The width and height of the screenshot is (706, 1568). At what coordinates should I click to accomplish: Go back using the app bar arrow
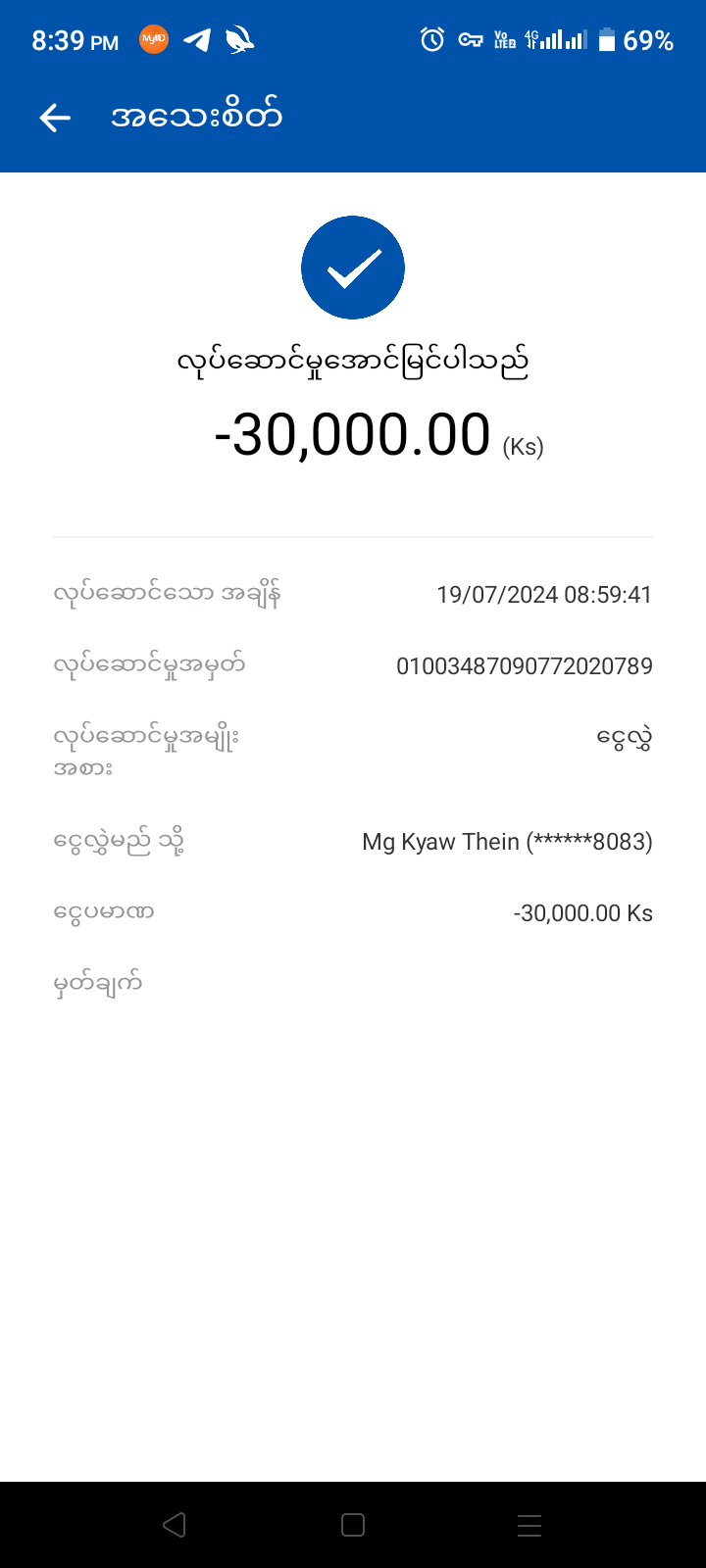(55, 118)
